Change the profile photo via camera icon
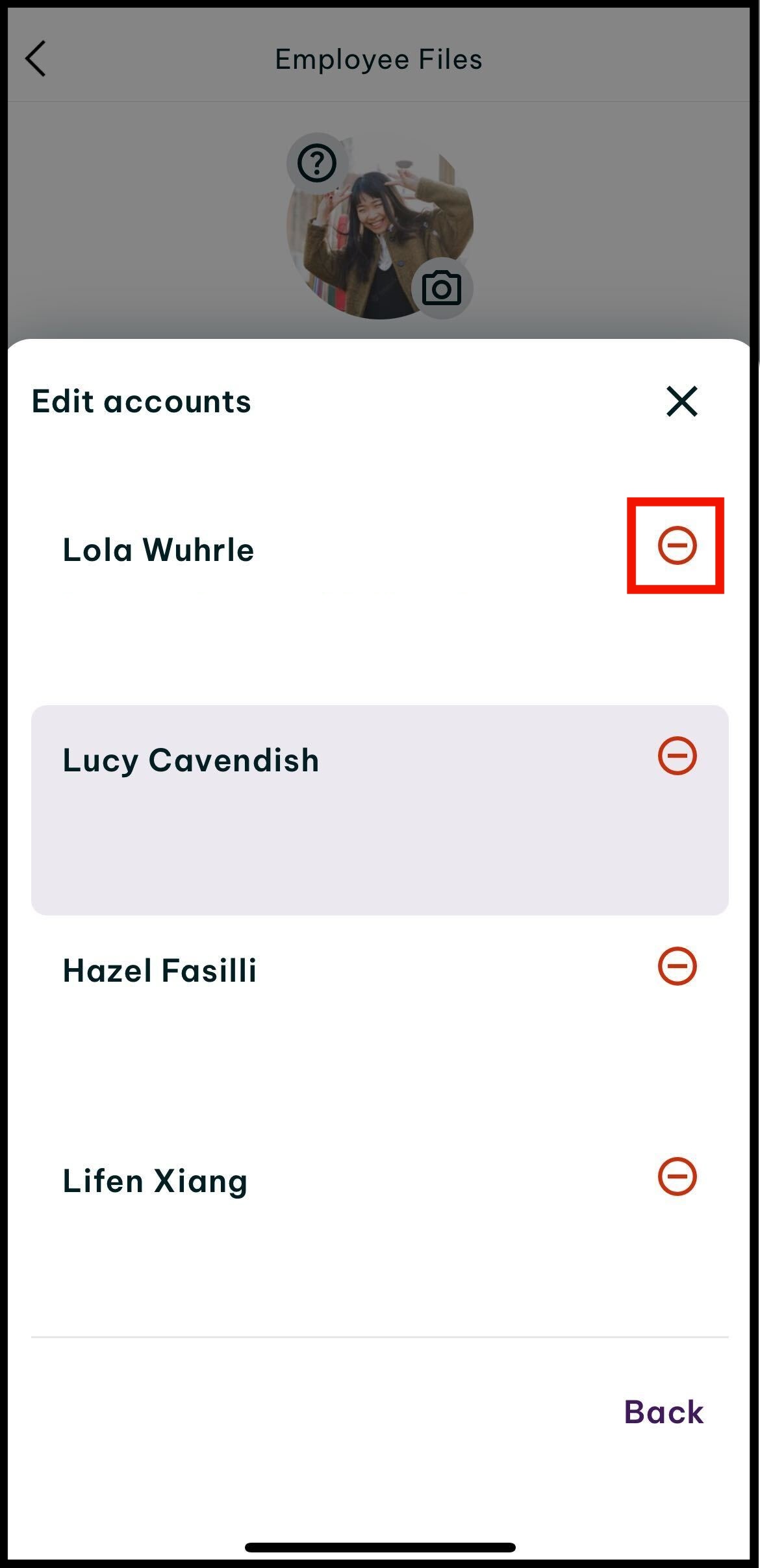Screen dimensions: 760x1568 pos(442,288)
